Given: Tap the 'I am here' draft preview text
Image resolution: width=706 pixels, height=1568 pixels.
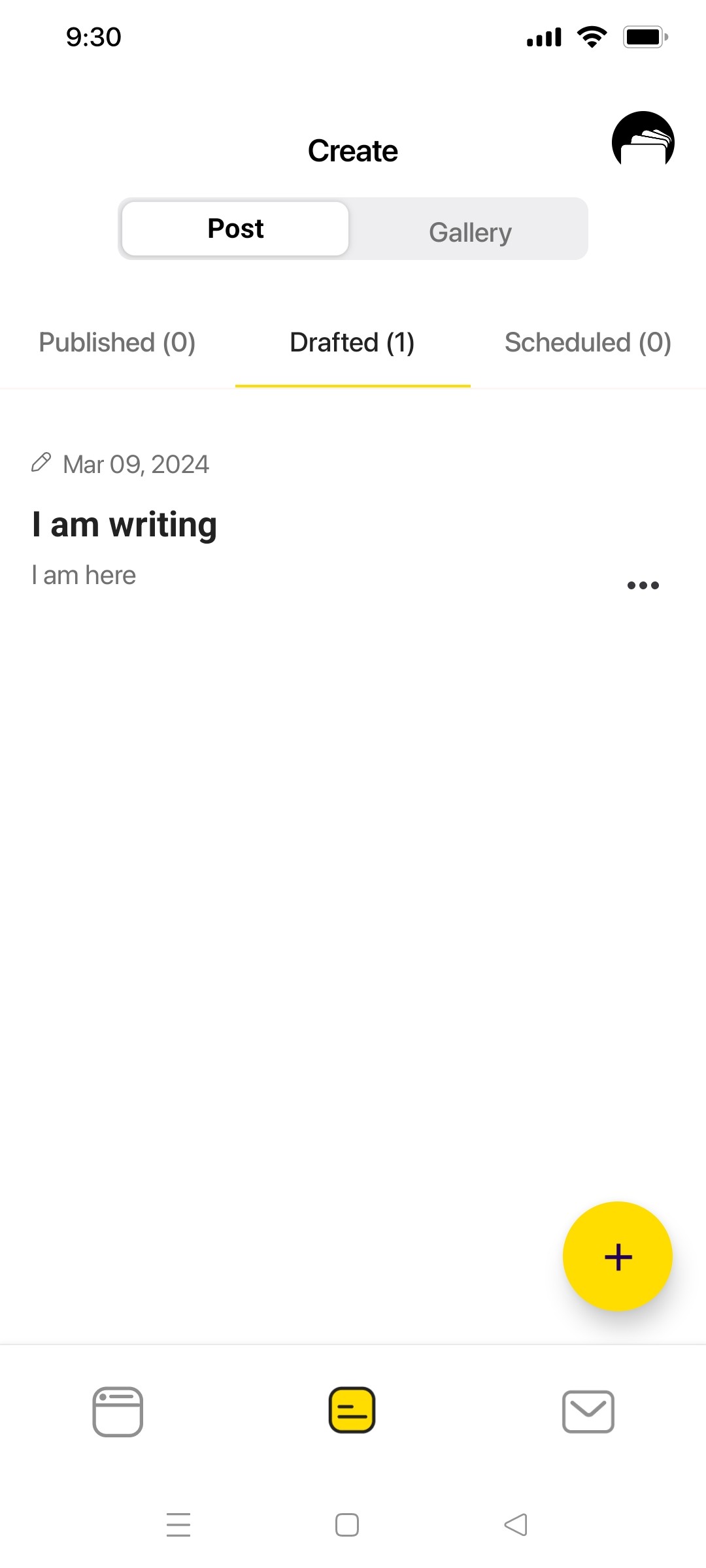Looking at the screenshot, I should (x=83, y=574).
